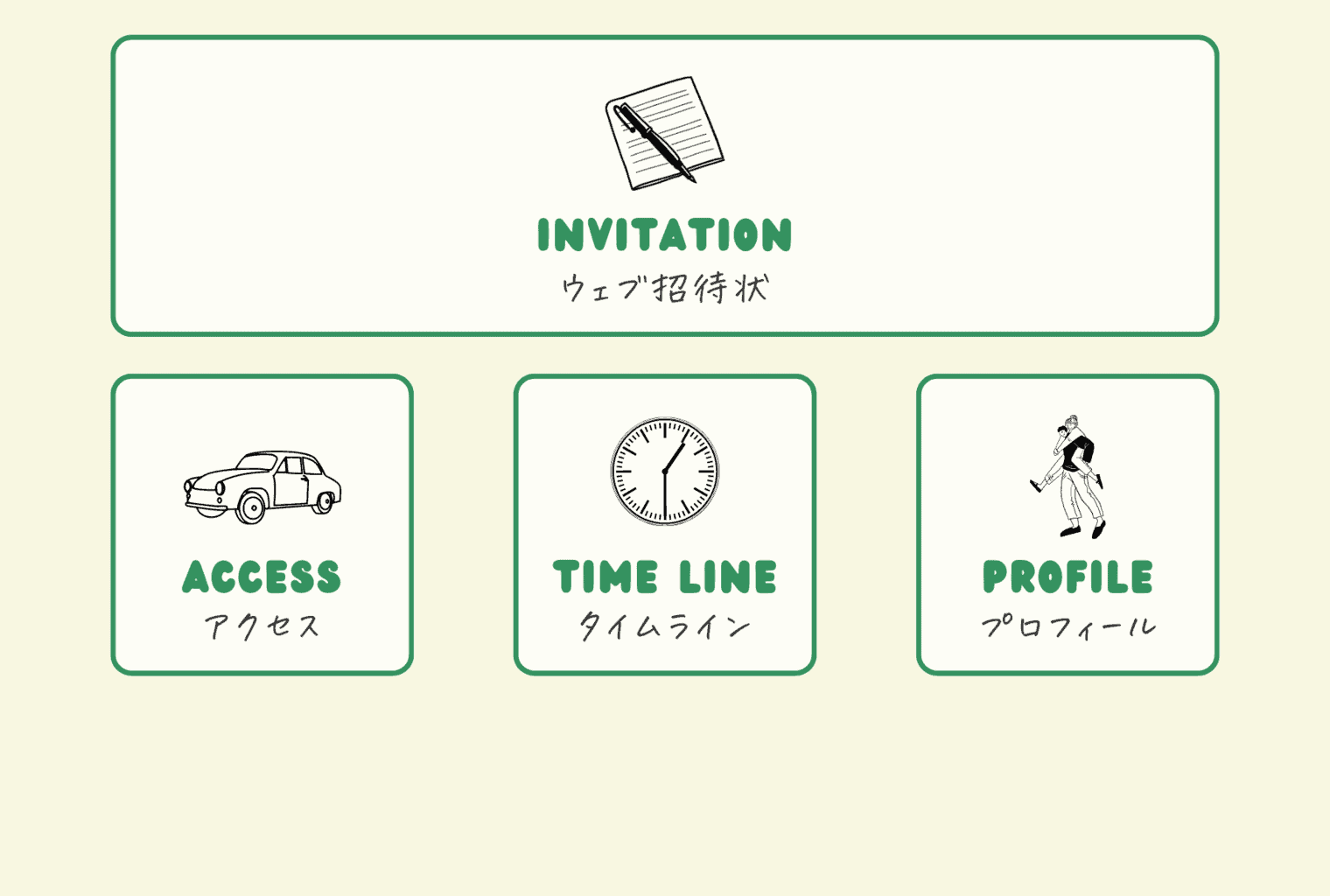Open the TIME LINE card
1330x896 pixels.
click(665, 525)
